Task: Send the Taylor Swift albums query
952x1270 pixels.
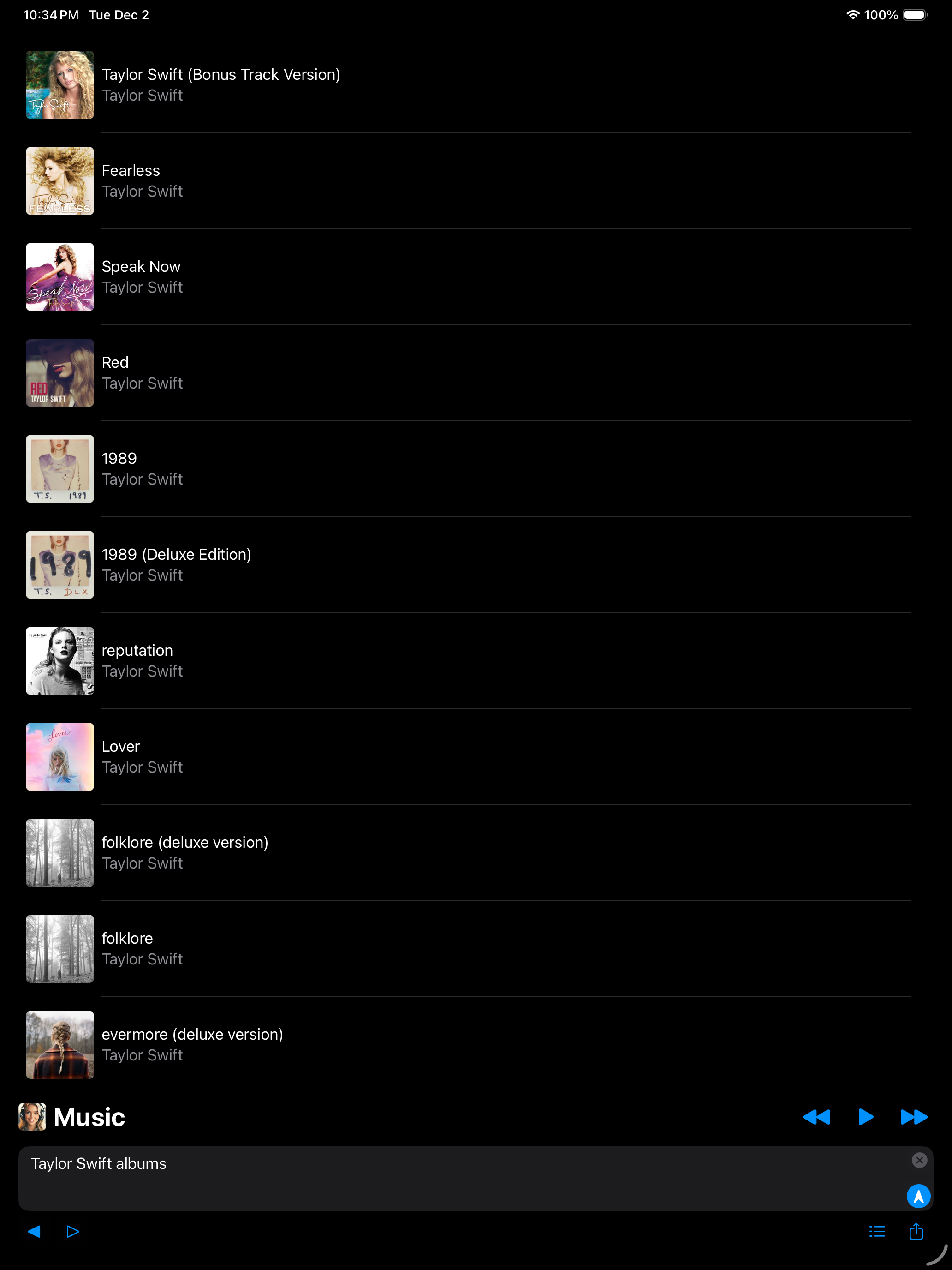Action: tap(918, 1196)
